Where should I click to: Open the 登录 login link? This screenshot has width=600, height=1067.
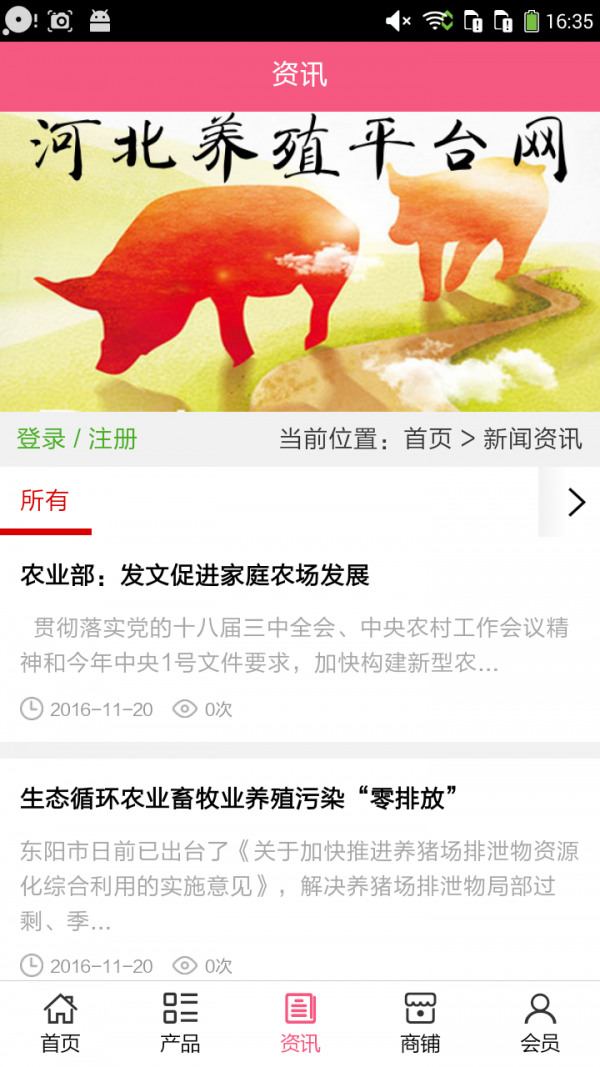coord(41,439)
